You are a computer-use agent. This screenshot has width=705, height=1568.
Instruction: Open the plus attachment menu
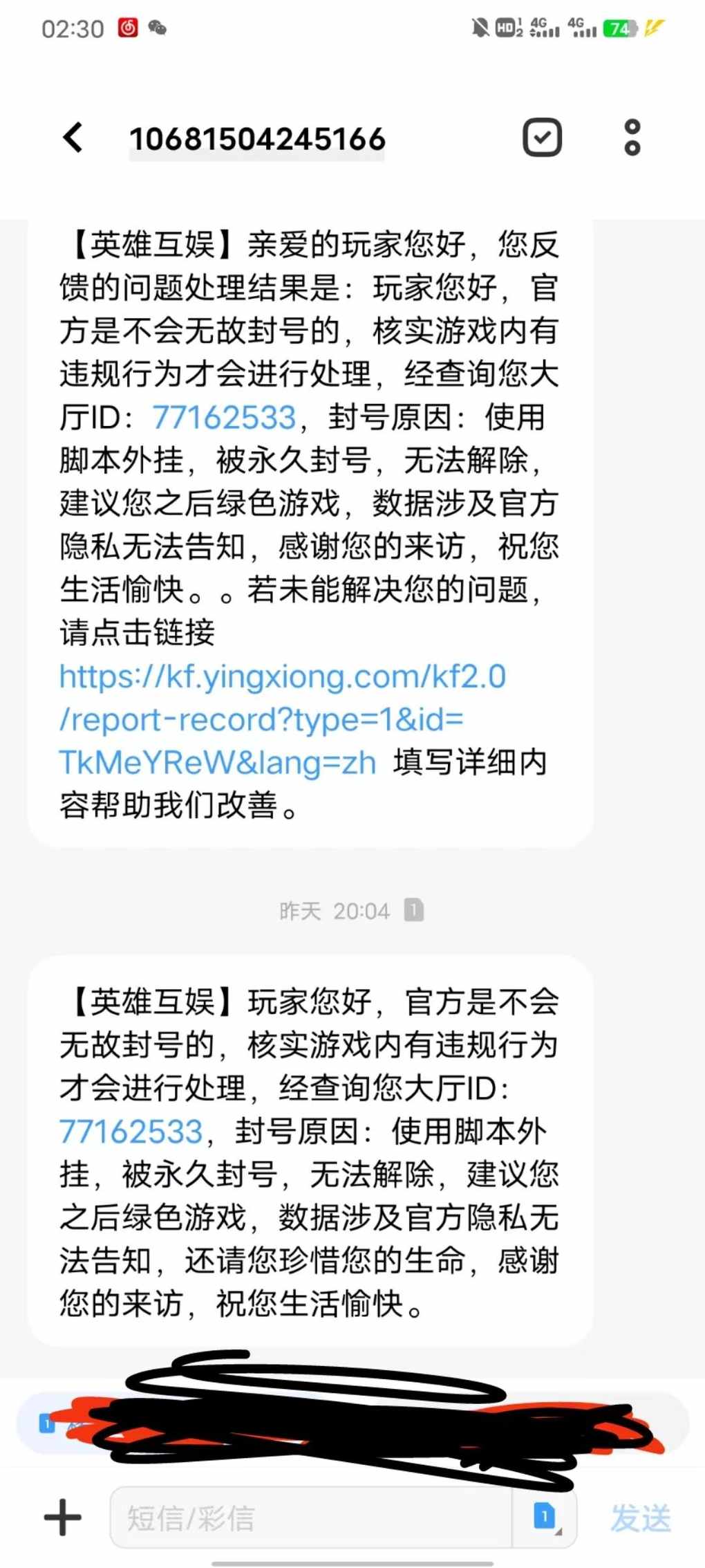63,1518
